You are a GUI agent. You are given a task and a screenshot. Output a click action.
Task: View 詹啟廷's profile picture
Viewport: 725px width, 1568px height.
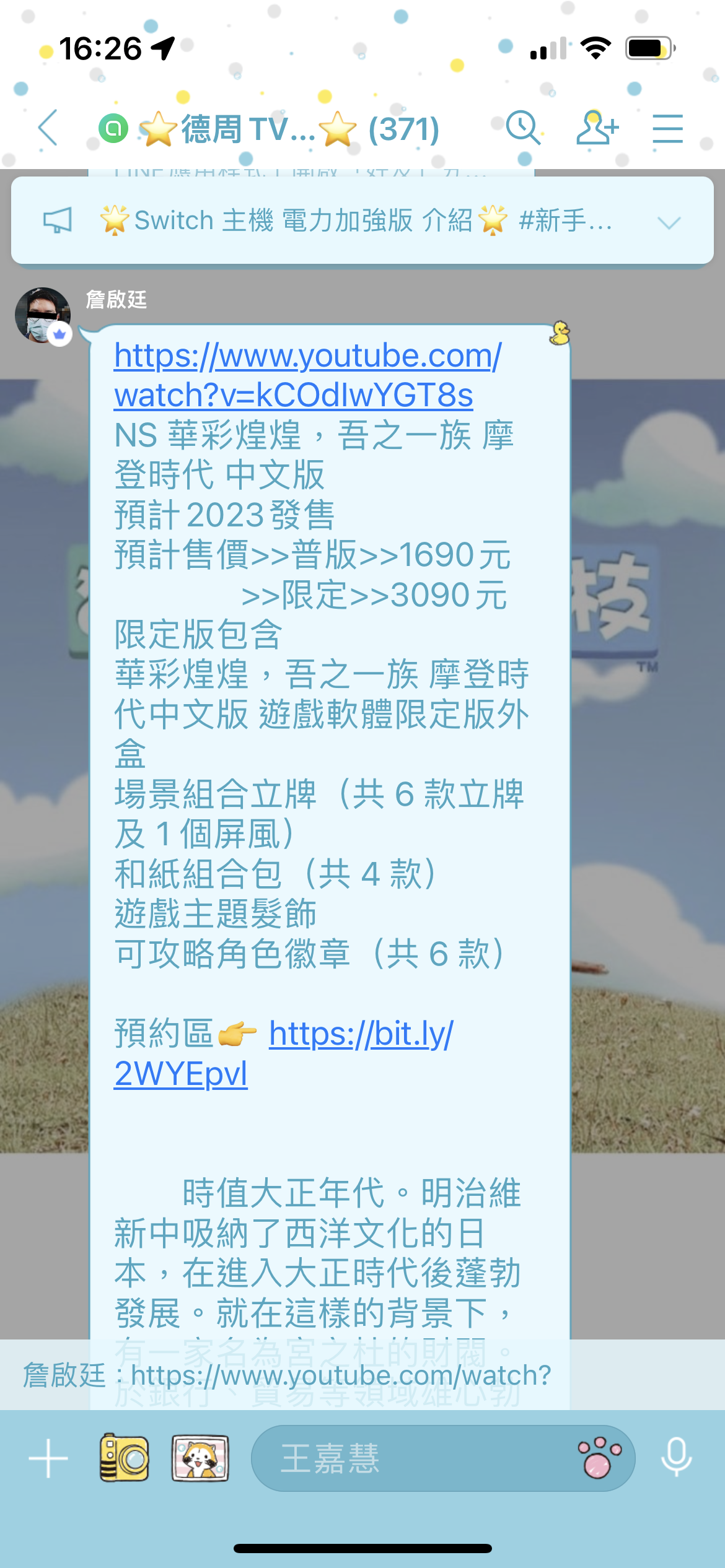pos(43,315)
